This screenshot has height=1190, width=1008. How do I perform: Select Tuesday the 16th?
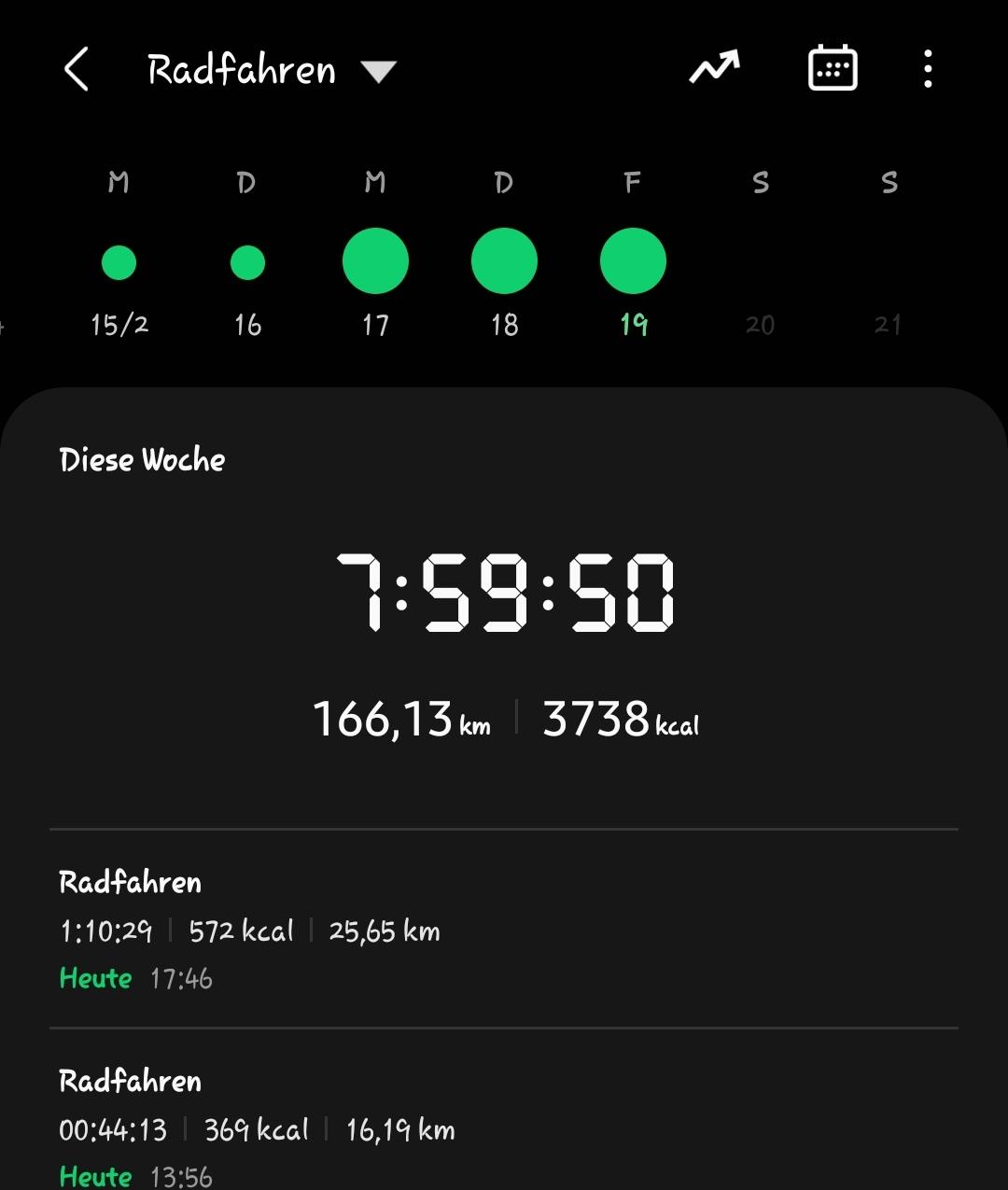pyautogui.click(x=247, y=263)
